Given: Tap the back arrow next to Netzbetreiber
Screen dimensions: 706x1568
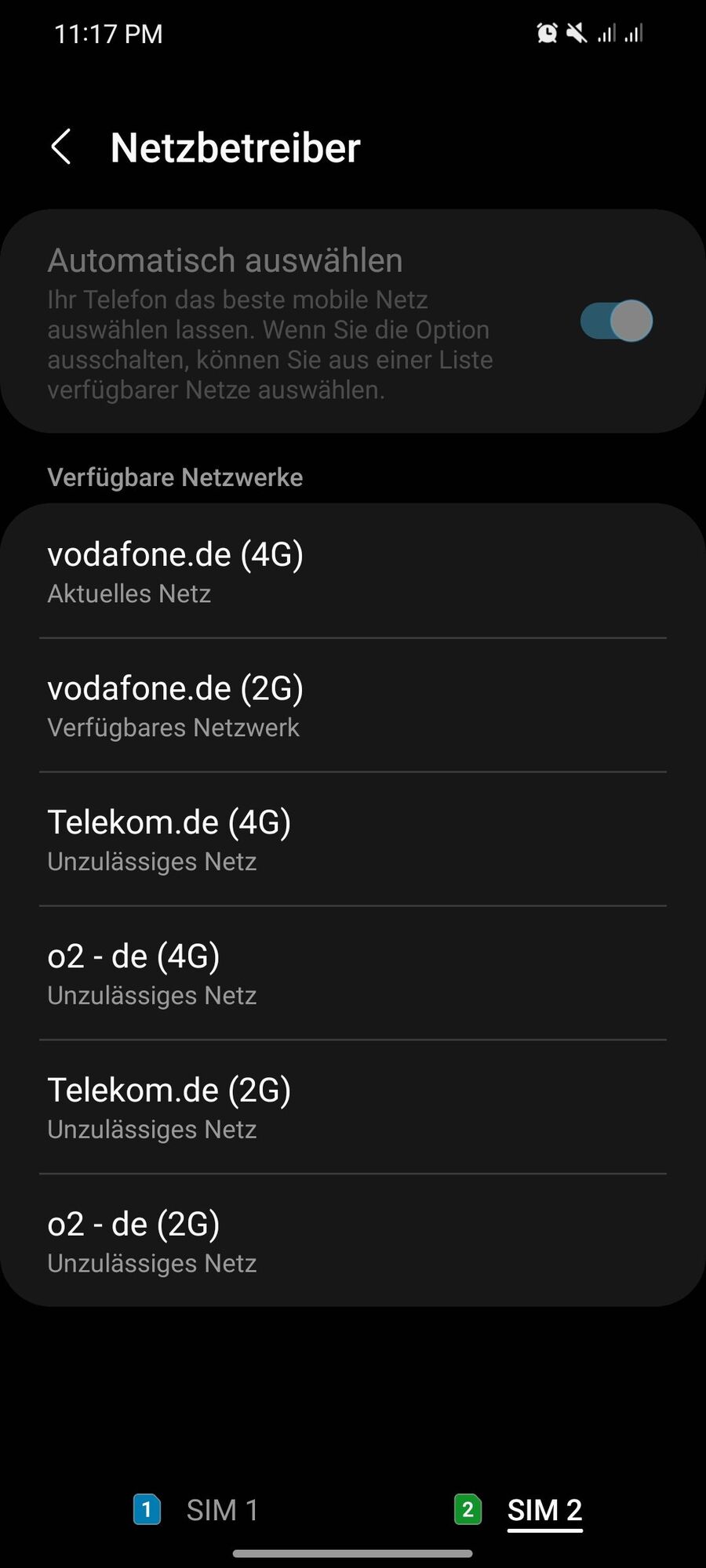Looking at the screenshot, I should click(x=62, y=147).
